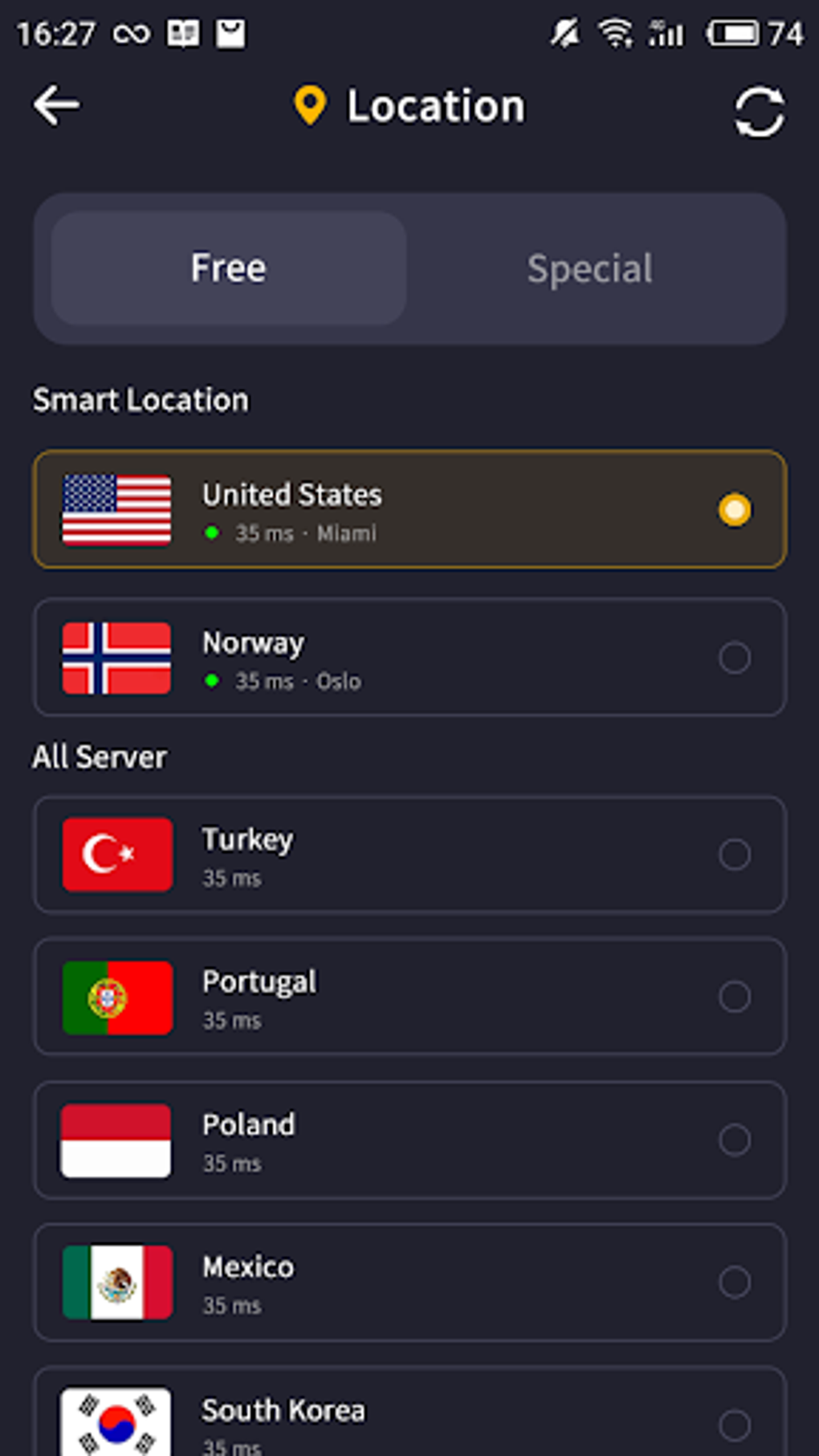
Task: Click the yellow location pin in the header
Action: [x=310, y=104]
